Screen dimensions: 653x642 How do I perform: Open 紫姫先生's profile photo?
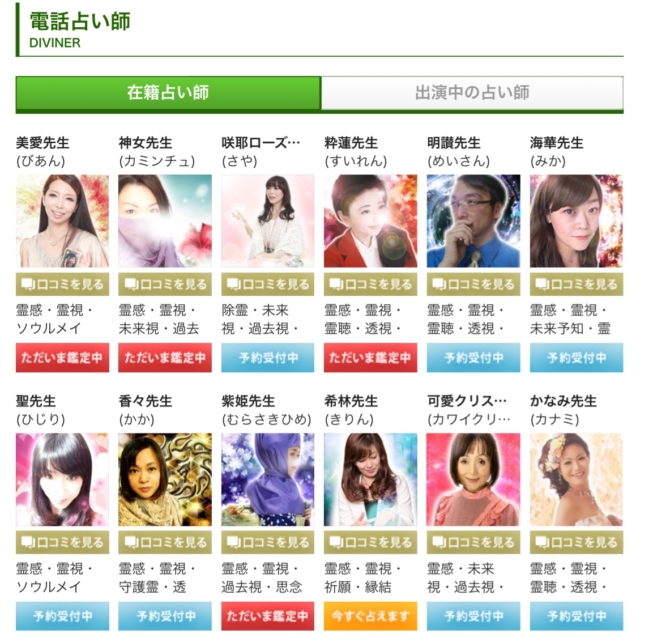(x=267, y=479)
